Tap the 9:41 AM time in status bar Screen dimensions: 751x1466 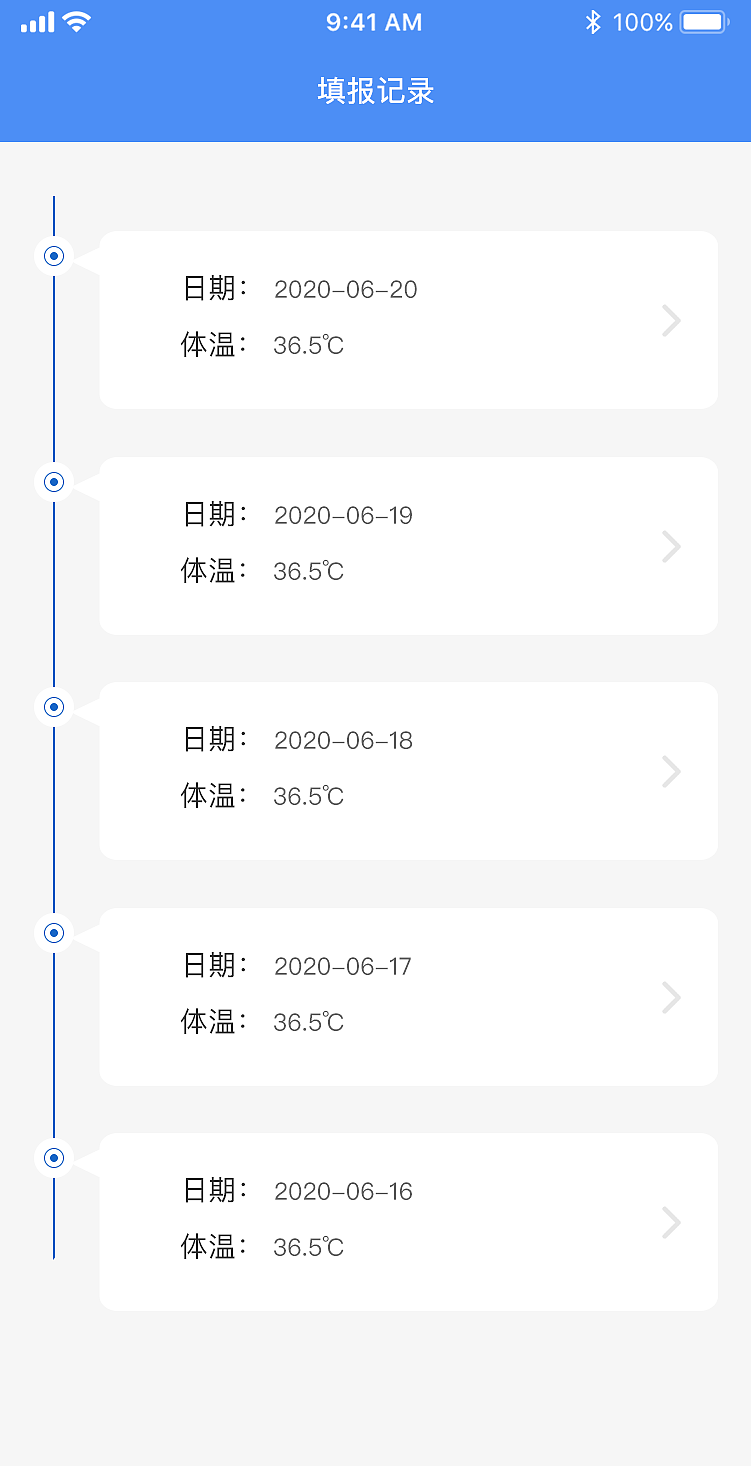[x=374, y=21]
